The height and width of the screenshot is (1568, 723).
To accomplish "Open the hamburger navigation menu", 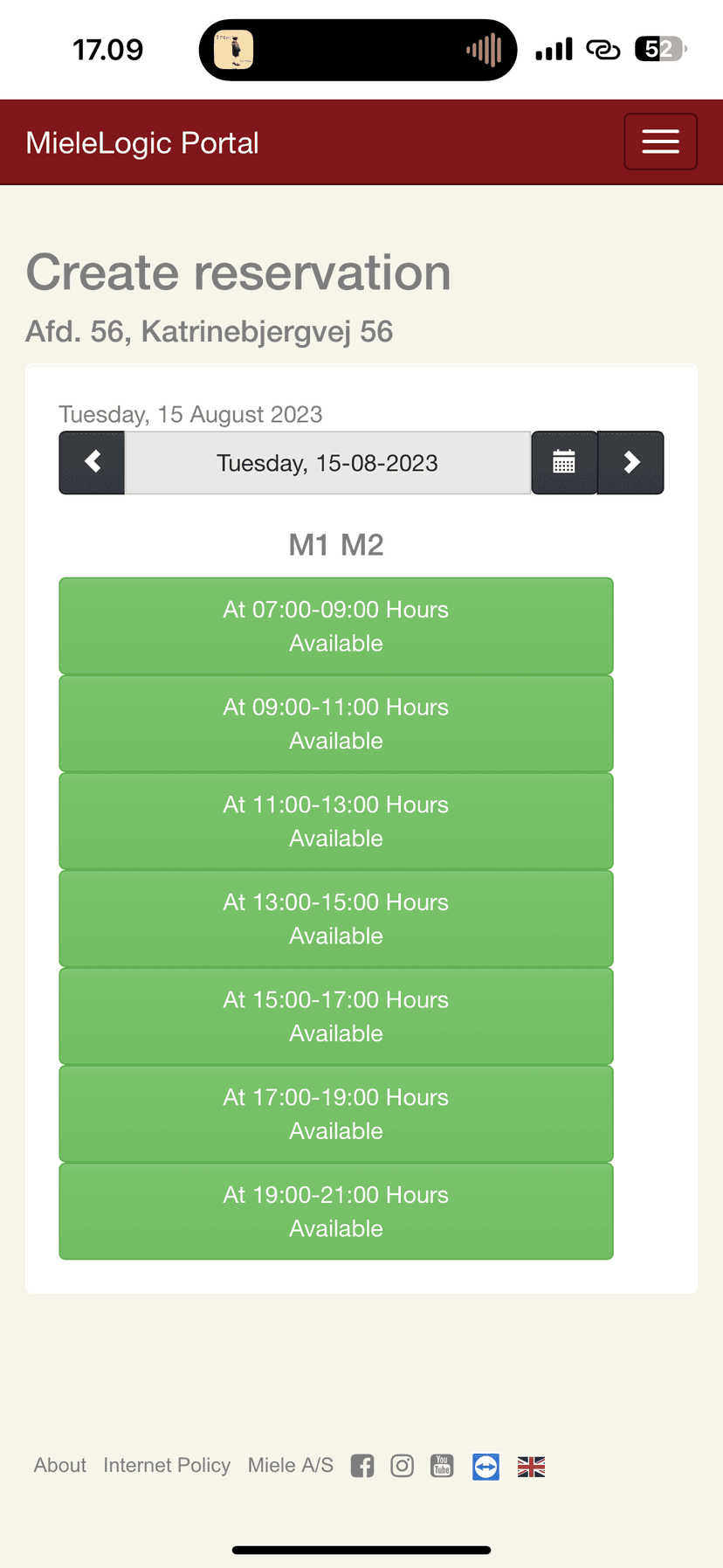I will point(660,142).
